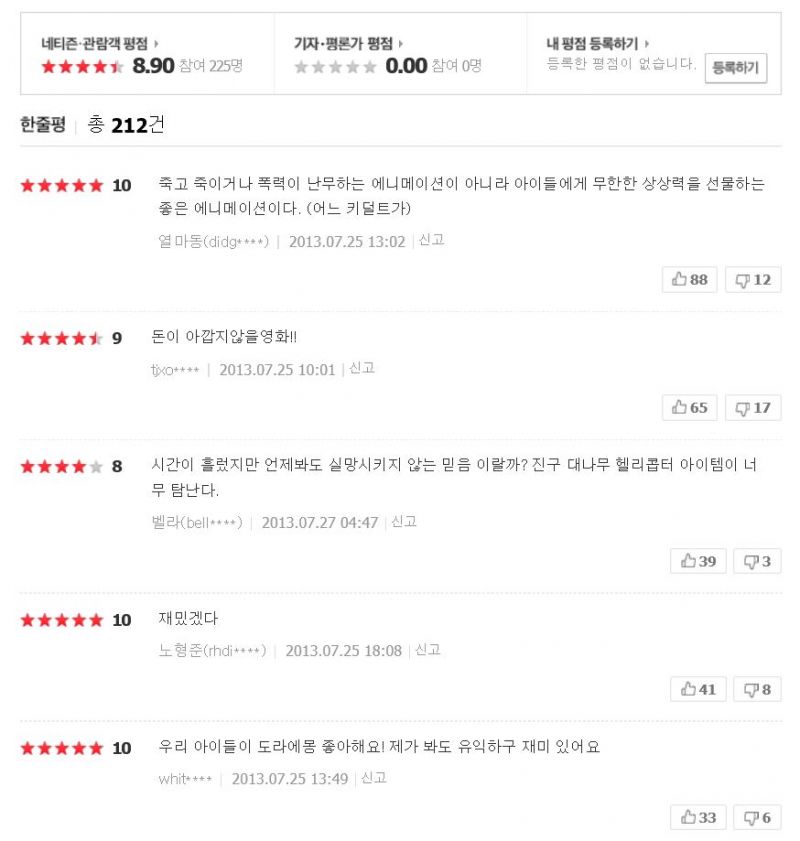Screen dimensions: 800x841
Task: Open 내 평점 등록하기 link
Action: point(598,44)
